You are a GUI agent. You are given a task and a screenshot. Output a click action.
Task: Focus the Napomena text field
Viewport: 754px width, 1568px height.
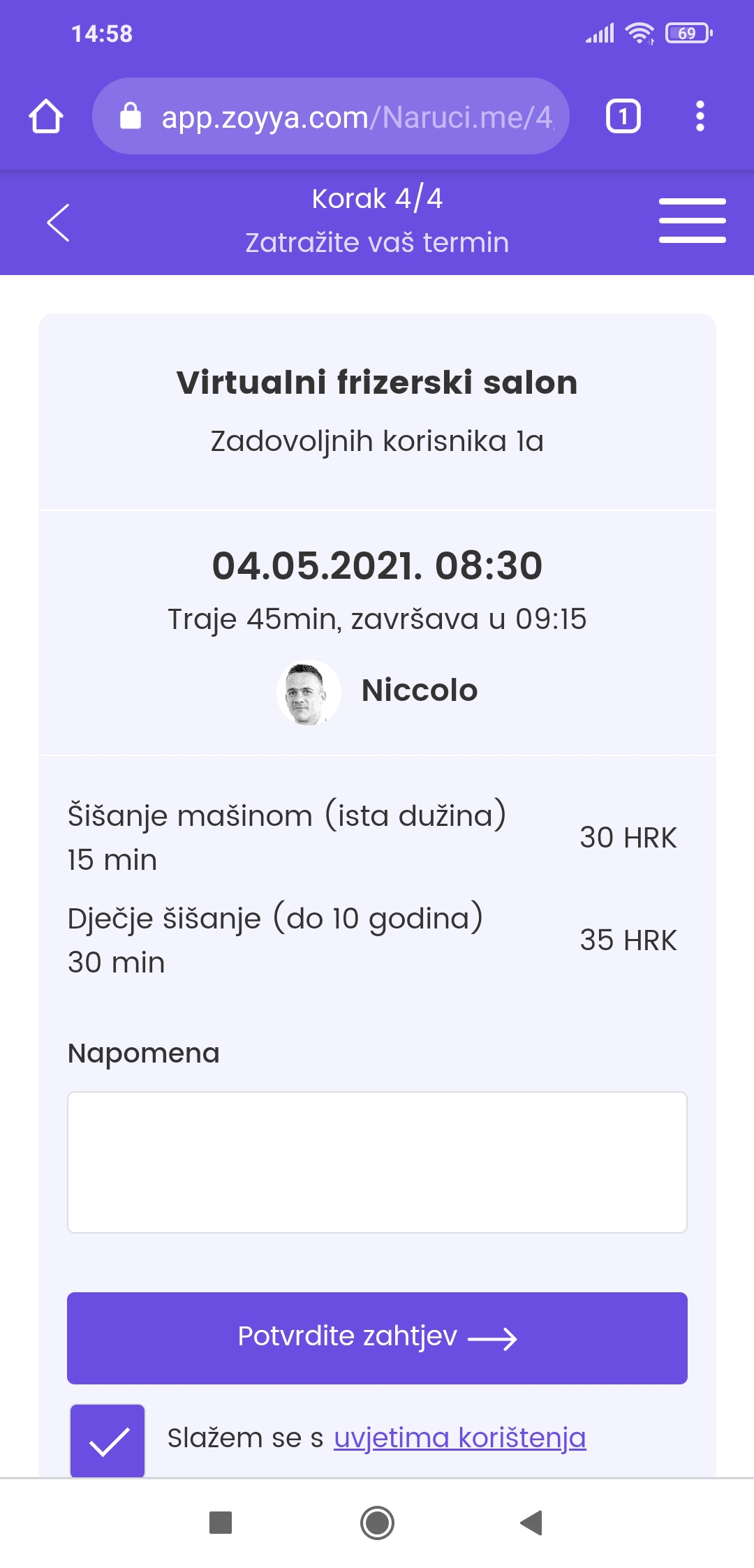coord(377,1162)
